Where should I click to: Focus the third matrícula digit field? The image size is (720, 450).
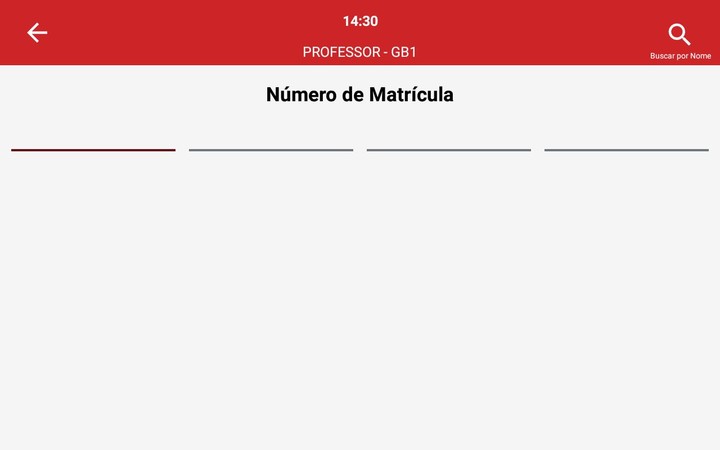click(x=449, y=136)
